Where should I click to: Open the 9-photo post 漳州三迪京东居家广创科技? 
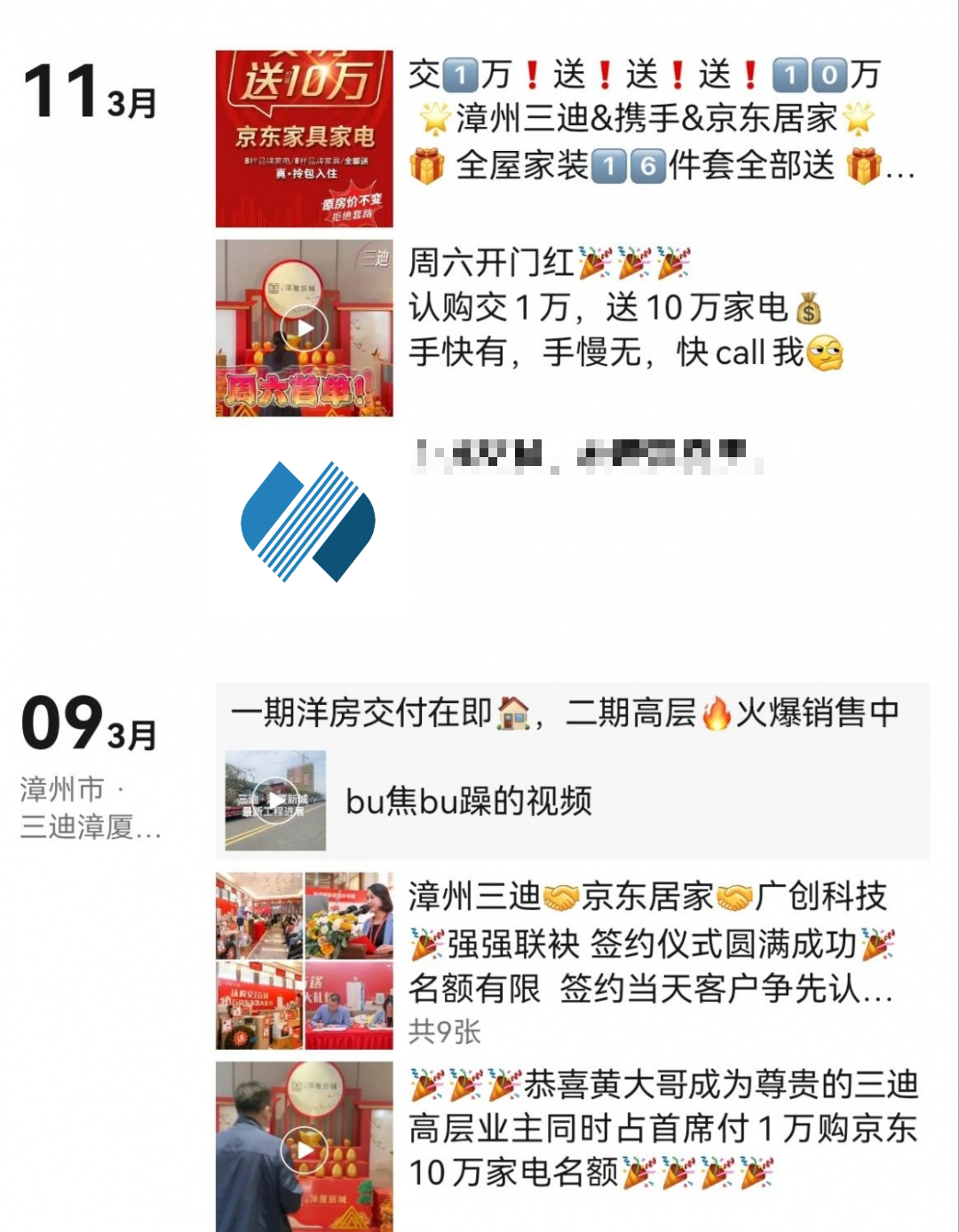(x=304, y=960)
